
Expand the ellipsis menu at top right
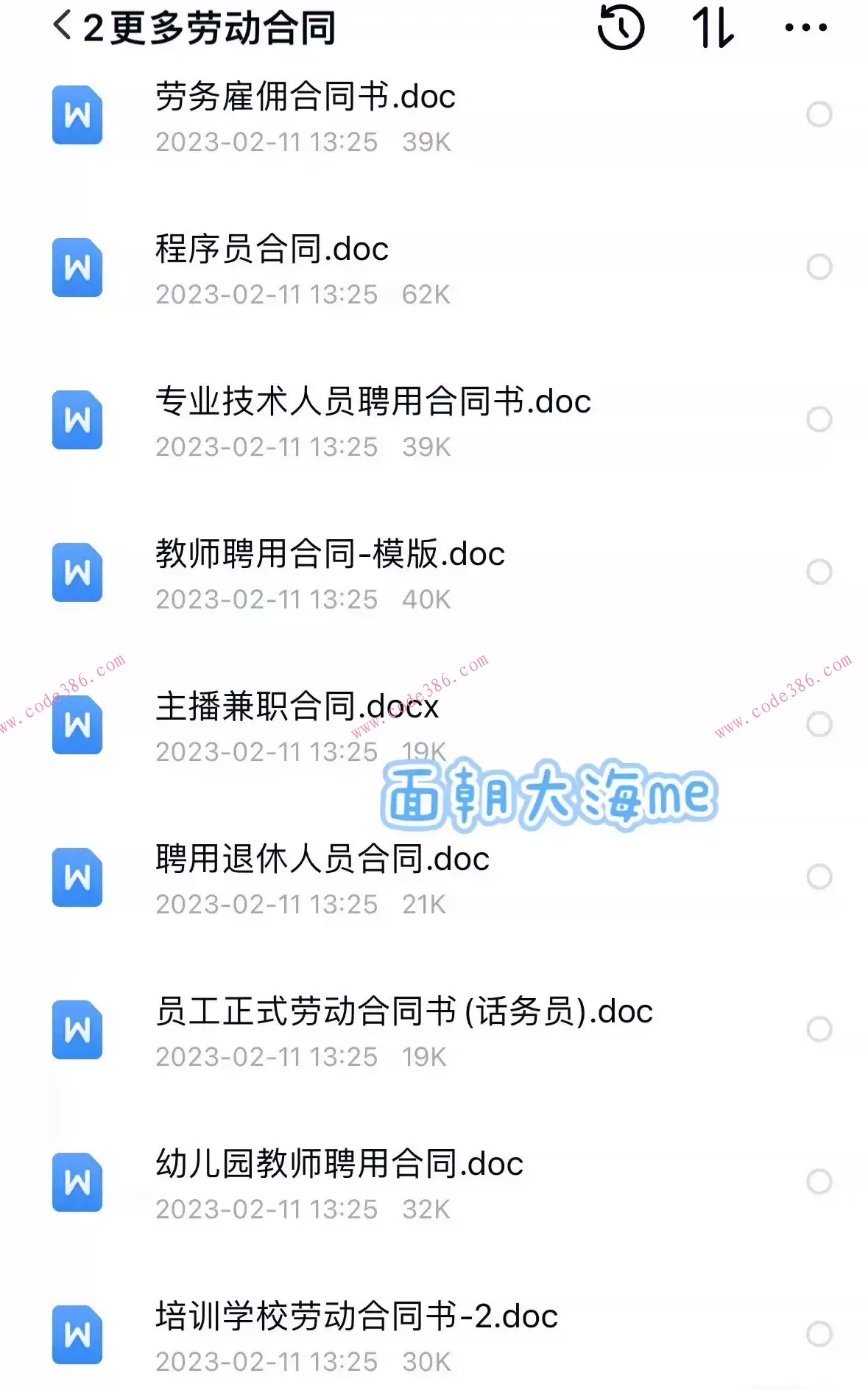click(x=804, y=29)
